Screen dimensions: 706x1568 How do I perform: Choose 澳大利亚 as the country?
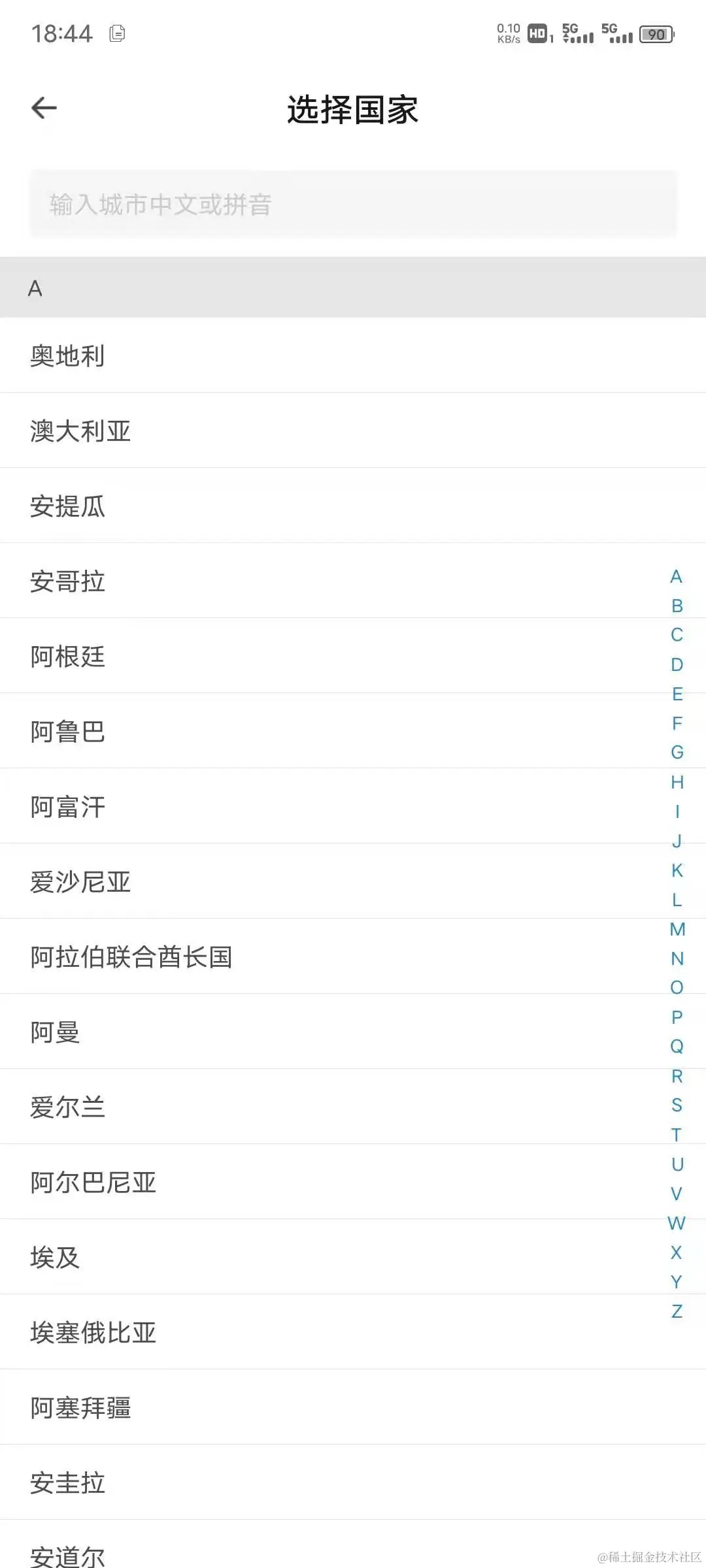pos(80,431)
